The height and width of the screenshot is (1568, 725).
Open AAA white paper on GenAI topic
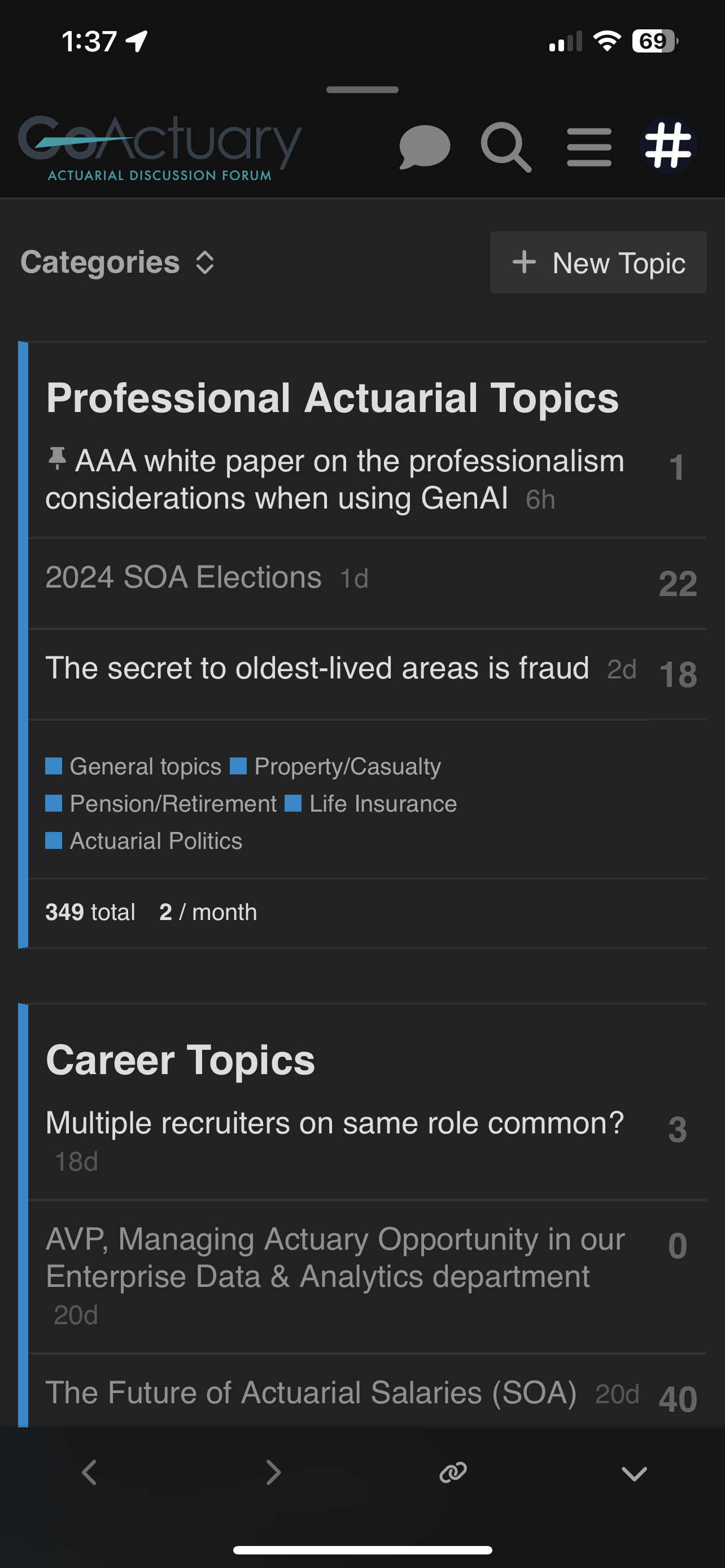[335, 480]
